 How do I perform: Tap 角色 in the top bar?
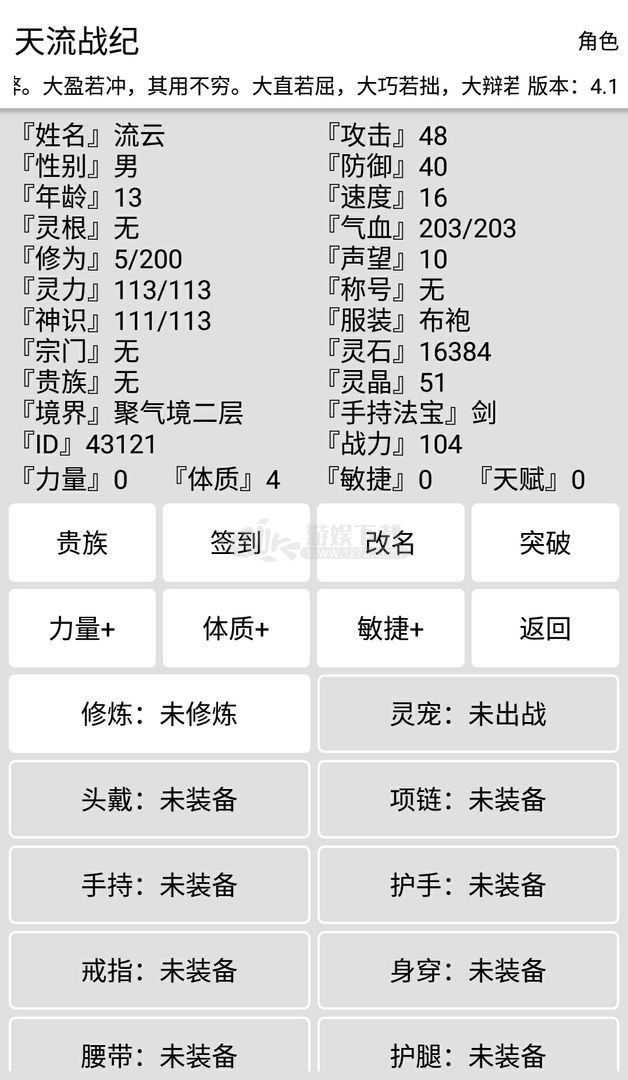pyautogui.click(x=598, y=41)
